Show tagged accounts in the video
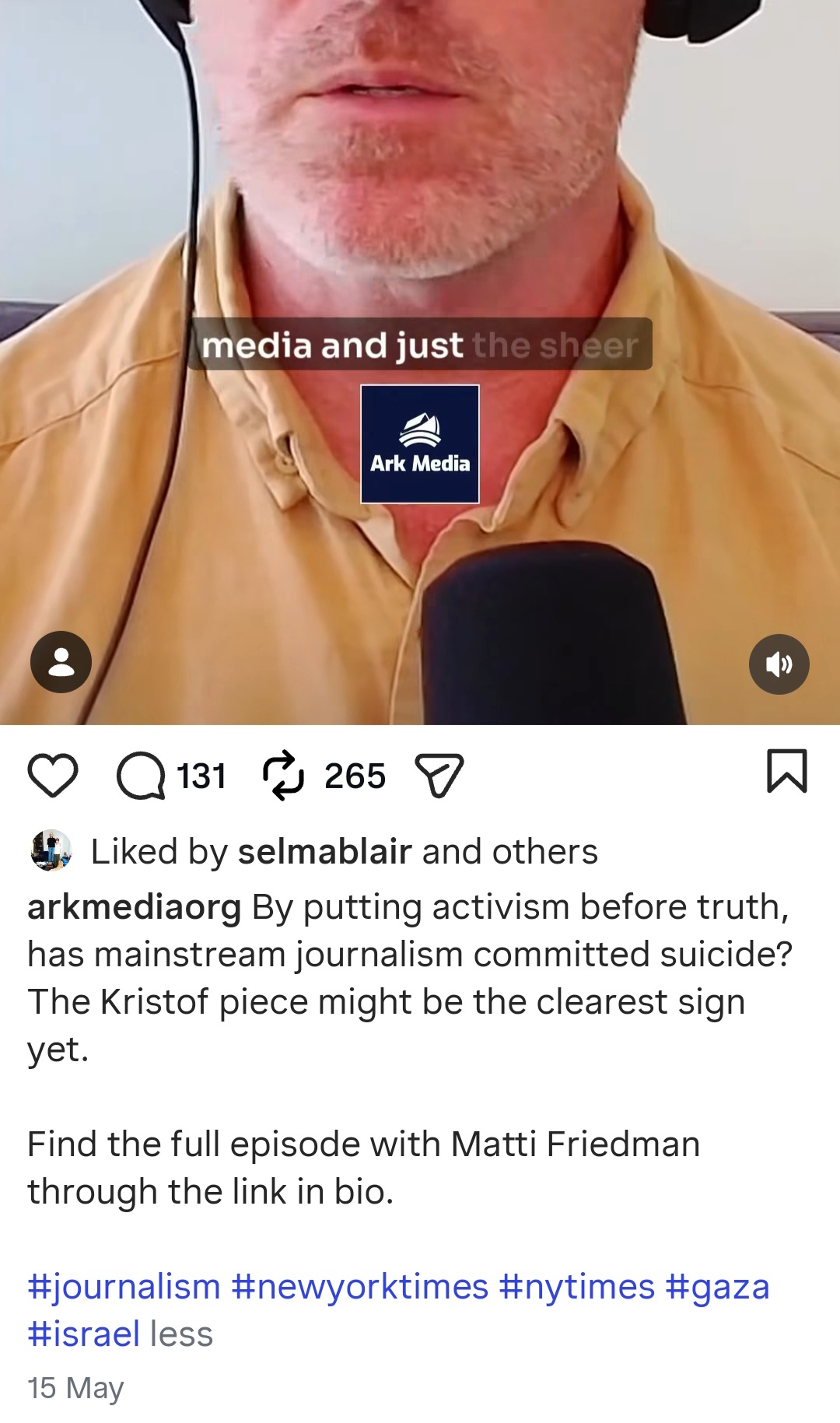The image size is (840, 1423). point(61,662)
